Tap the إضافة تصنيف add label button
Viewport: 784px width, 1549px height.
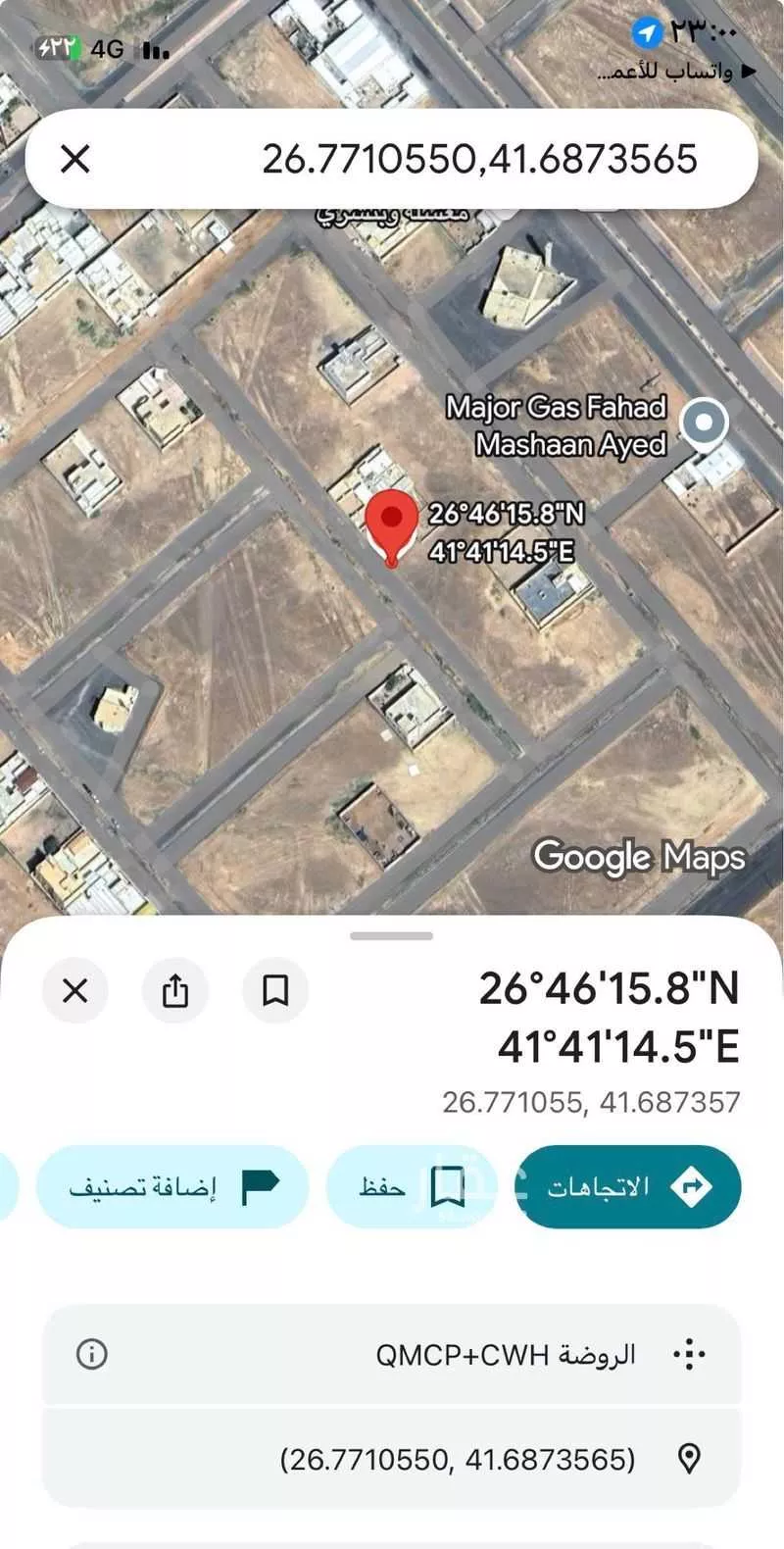tap(173, 1186)
